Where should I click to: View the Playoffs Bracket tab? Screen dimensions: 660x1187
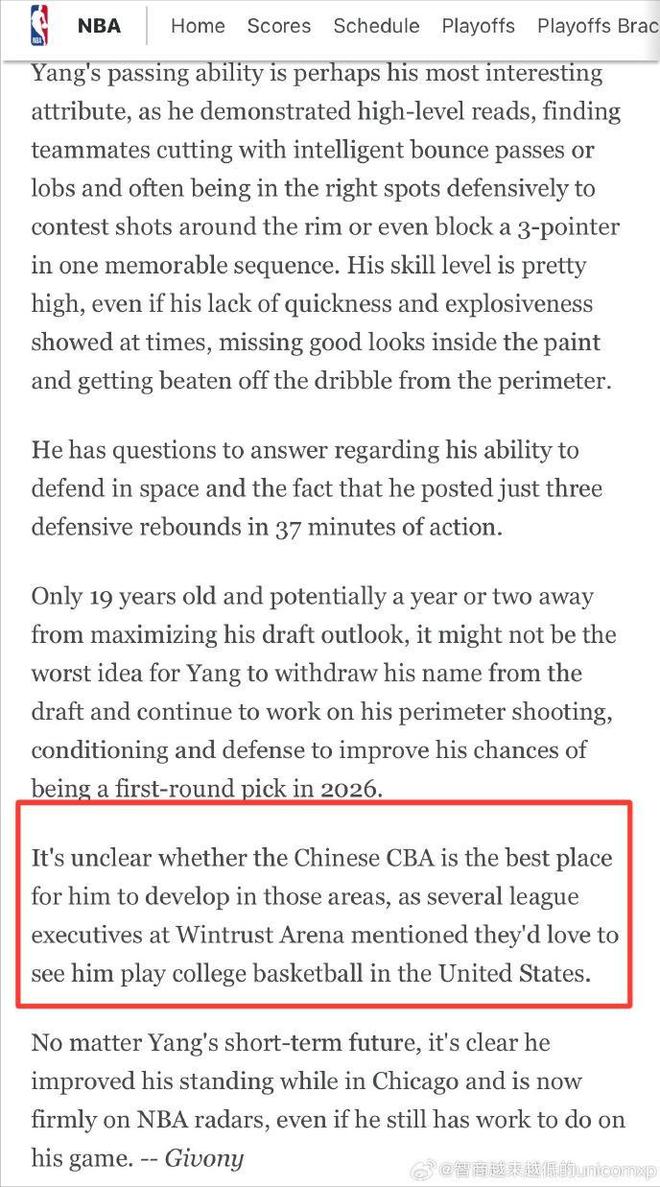click(598, 26)
